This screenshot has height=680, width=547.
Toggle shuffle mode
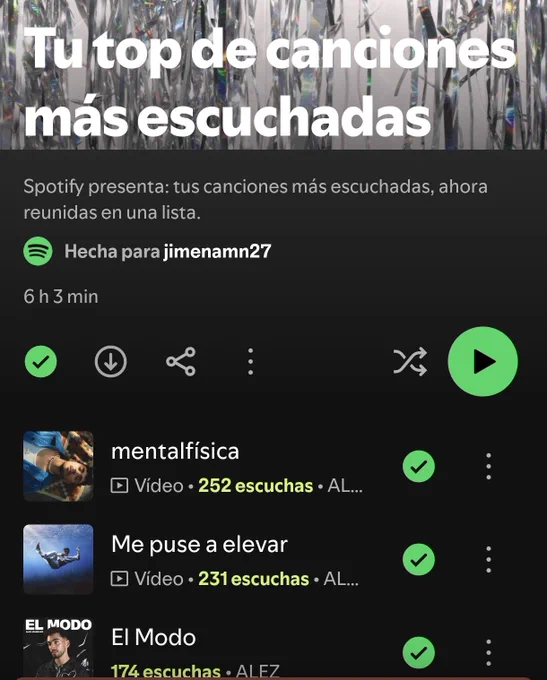[410, 361]
